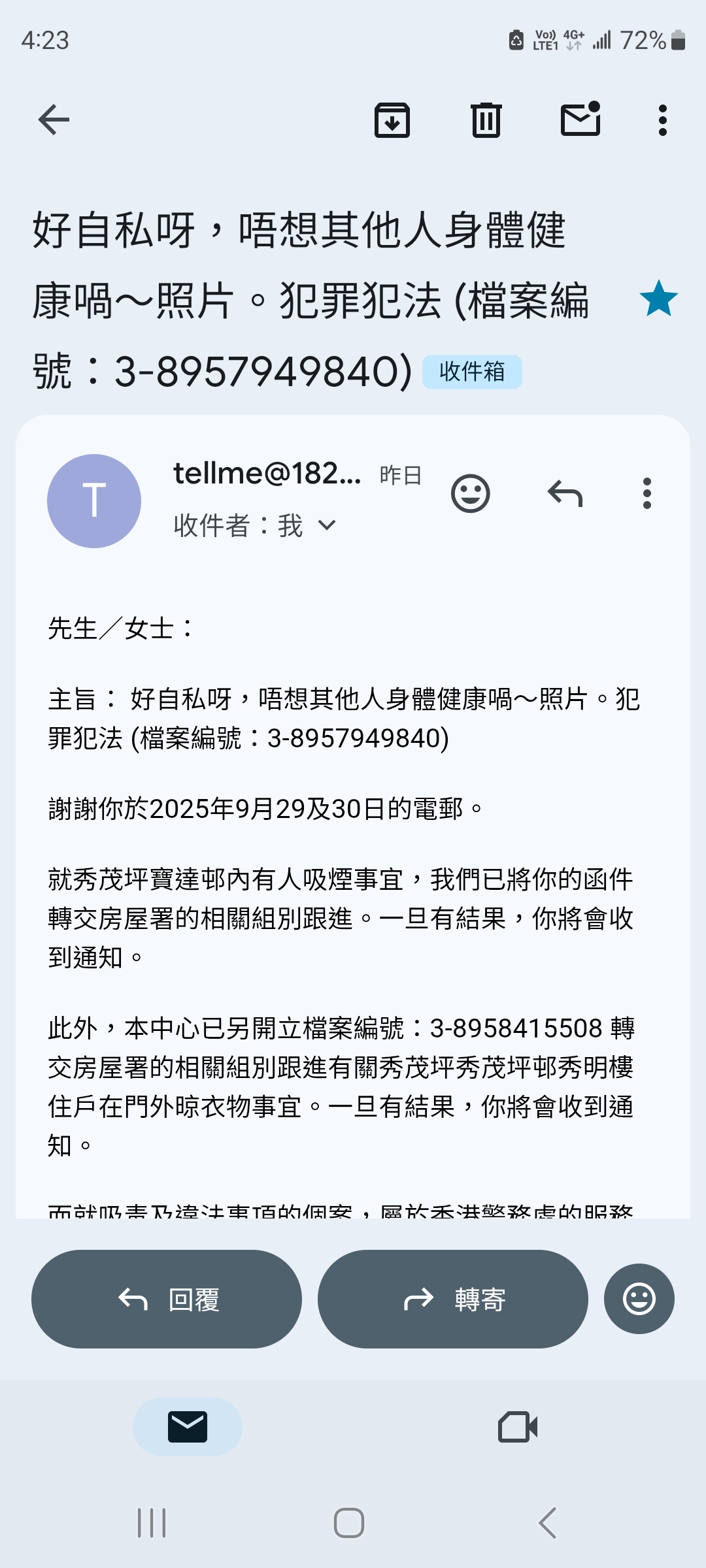
Task: Open the sender avatar for tellme
Action: (x=94, y=501)
